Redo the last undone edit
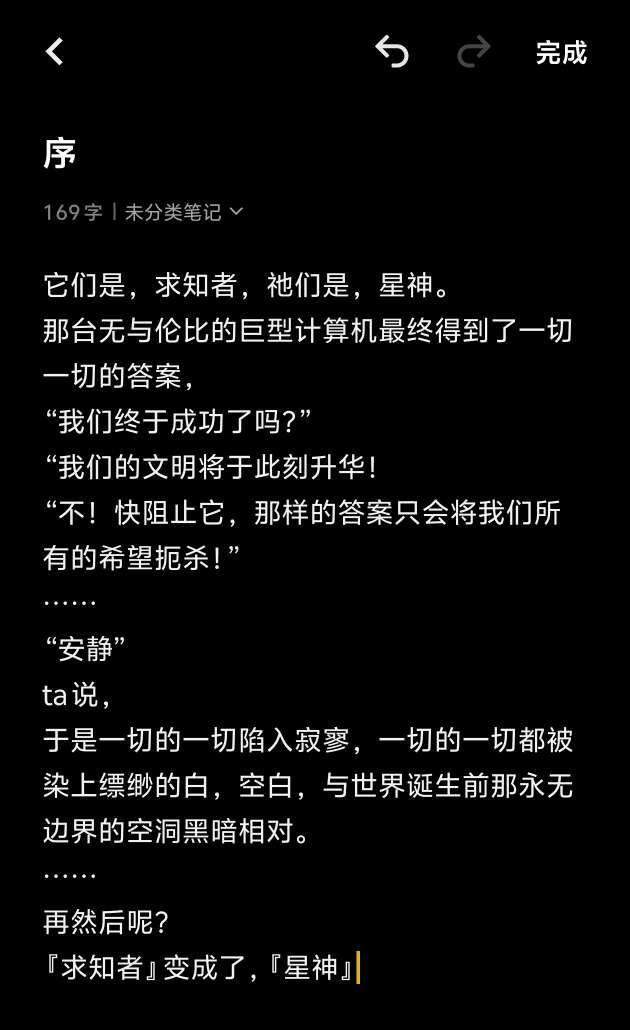The width and height of the screenshot is (630, 1030). [x=474, y=52]
